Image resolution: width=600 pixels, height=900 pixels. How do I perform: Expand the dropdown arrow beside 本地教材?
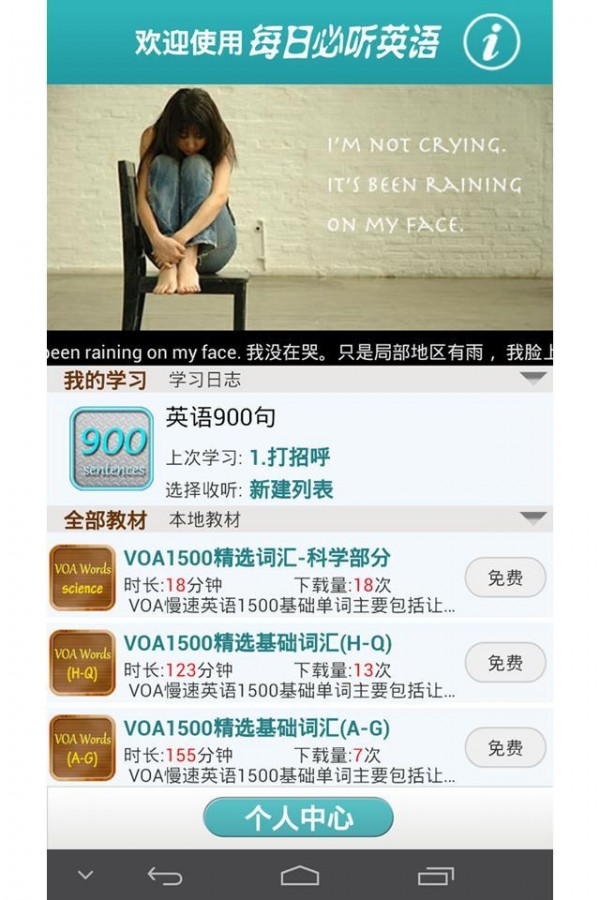tap(533, 518)
